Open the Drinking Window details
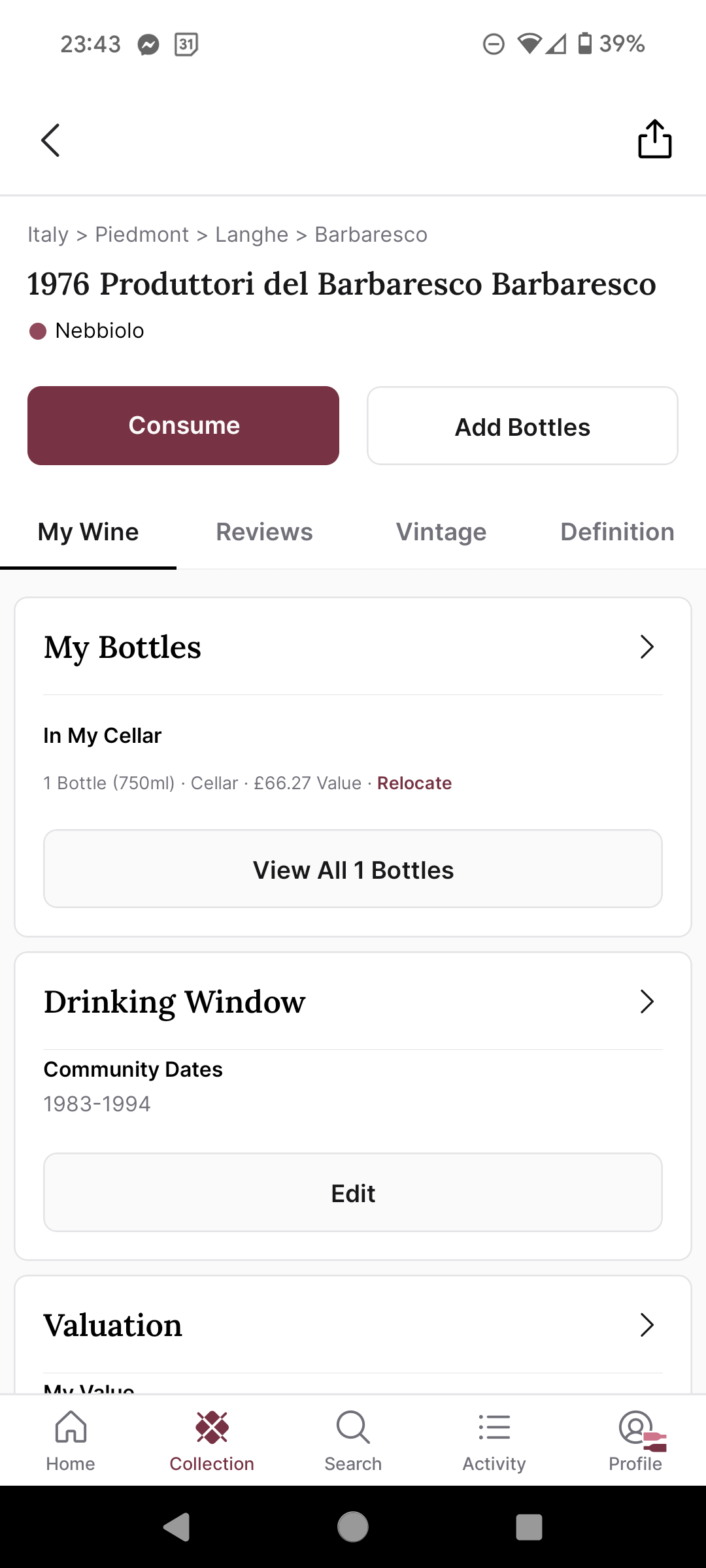This screenshot has width=706, height=1568. [647, 1002]
